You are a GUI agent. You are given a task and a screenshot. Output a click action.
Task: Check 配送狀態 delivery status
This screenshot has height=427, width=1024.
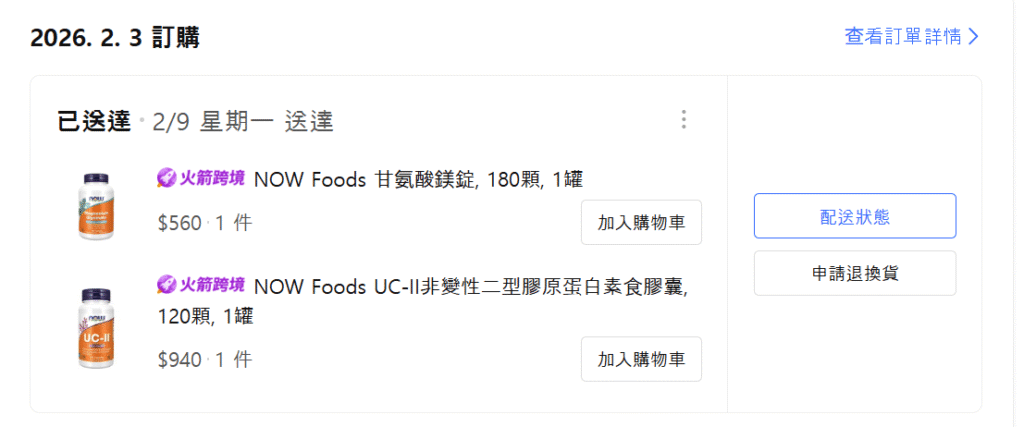tap(854, 216)
